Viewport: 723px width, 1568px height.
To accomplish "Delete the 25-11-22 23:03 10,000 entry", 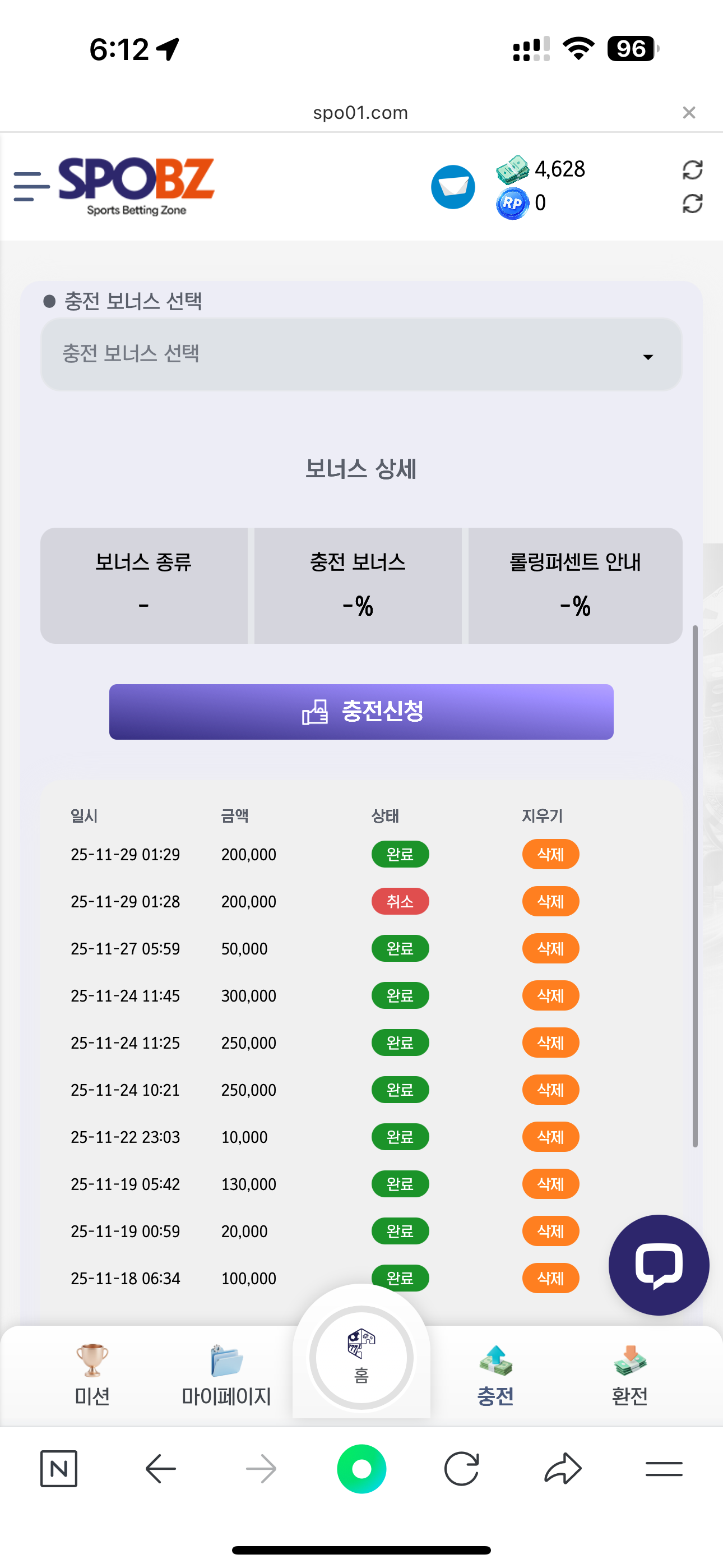I will [x=550, y=1137].
